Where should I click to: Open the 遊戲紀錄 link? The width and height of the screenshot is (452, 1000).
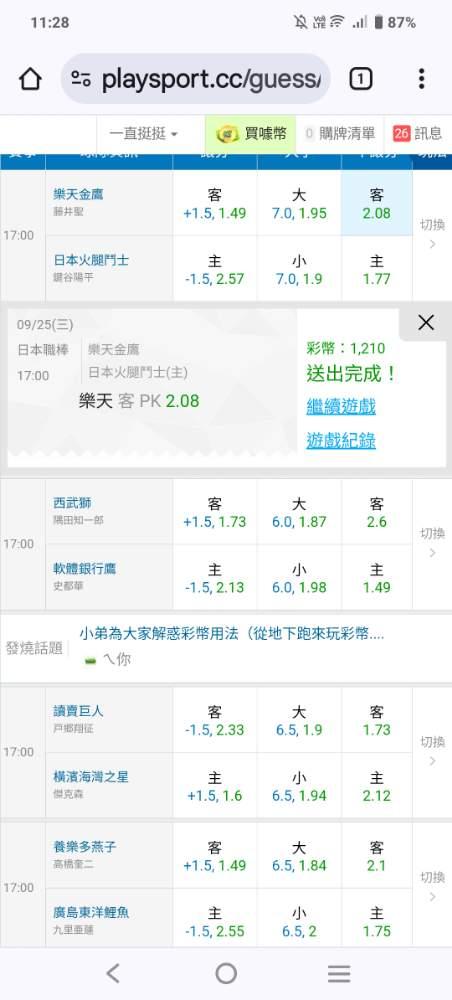tap(341, 440)
